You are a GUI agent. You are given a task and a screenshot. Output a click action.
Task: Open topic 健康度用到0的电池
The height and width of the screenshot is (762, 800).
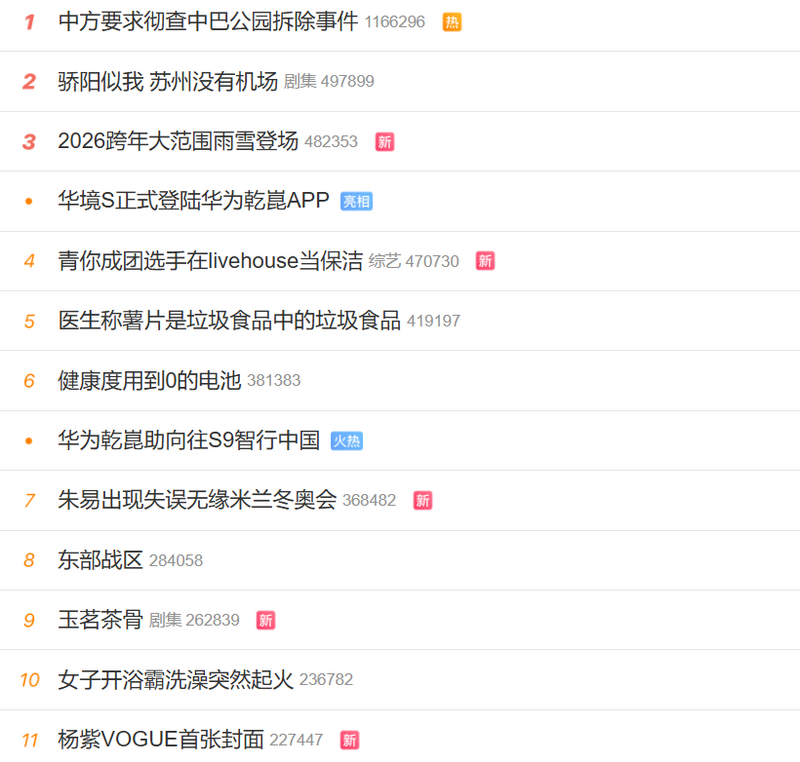click(x=150, y=381)
